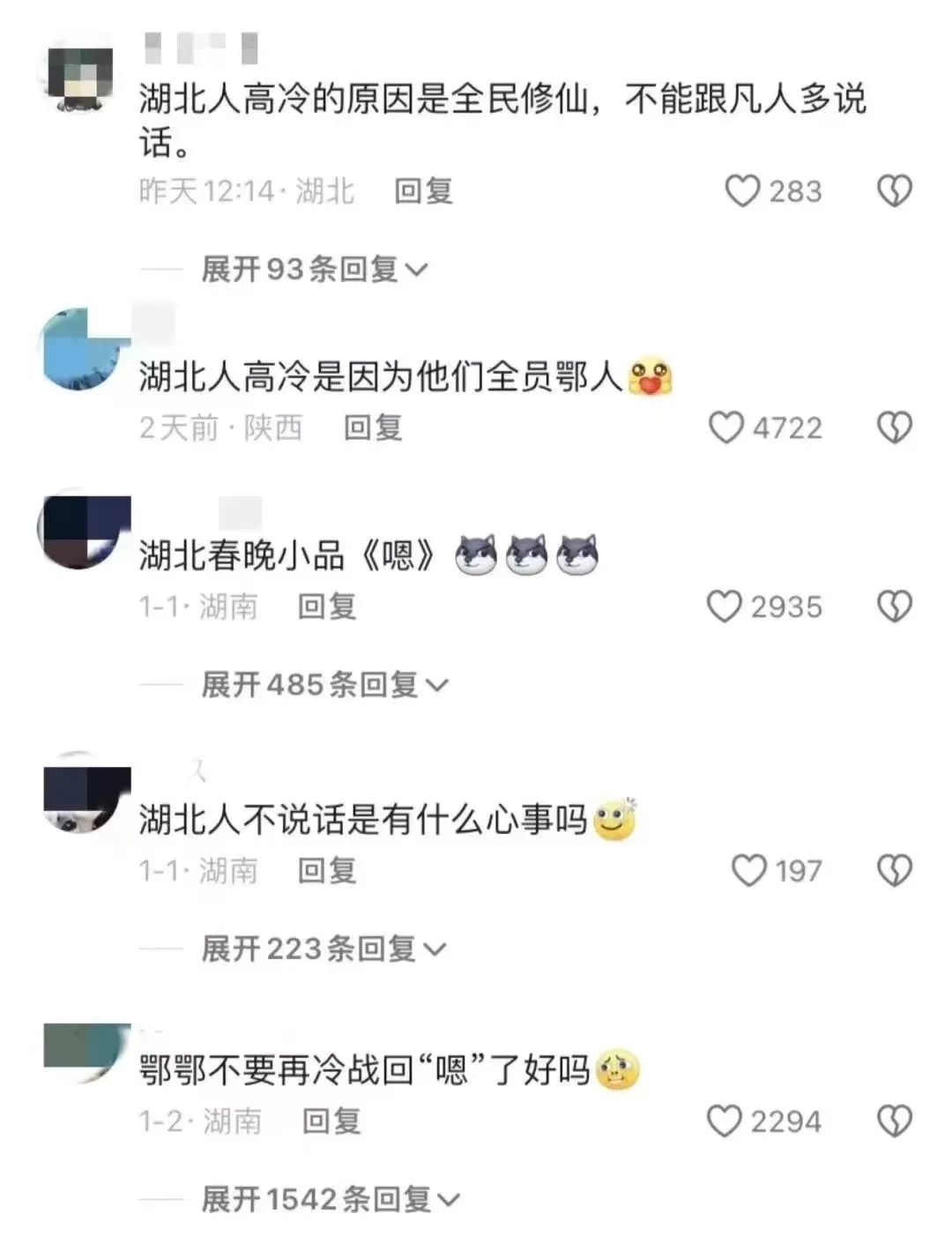Reply to the 有什么心事吗 comment
Image resolution: width=952 pixels, height=1236 pixels.
click(327, 871)
